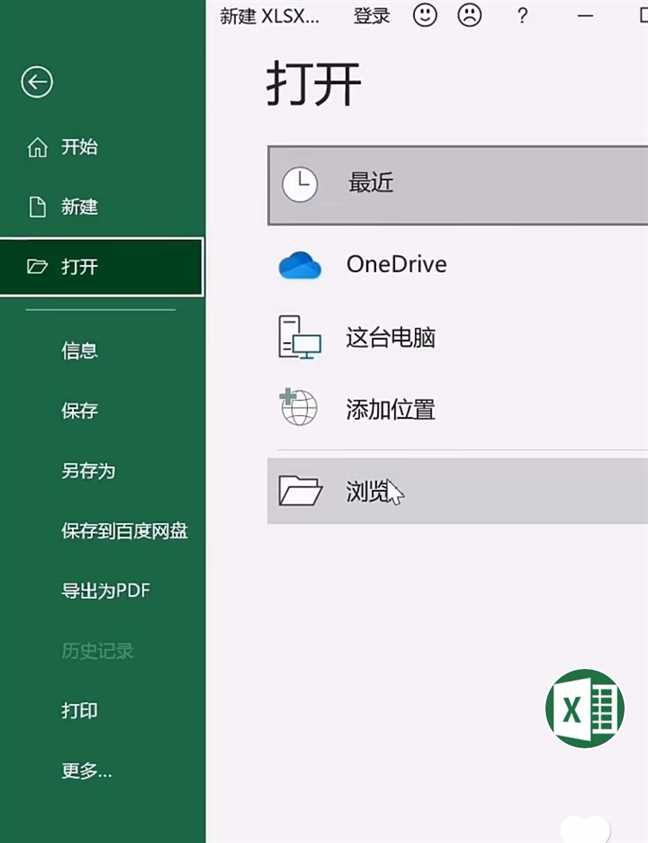
Task: Expand 更多... options
Action: tap(86, 771)
